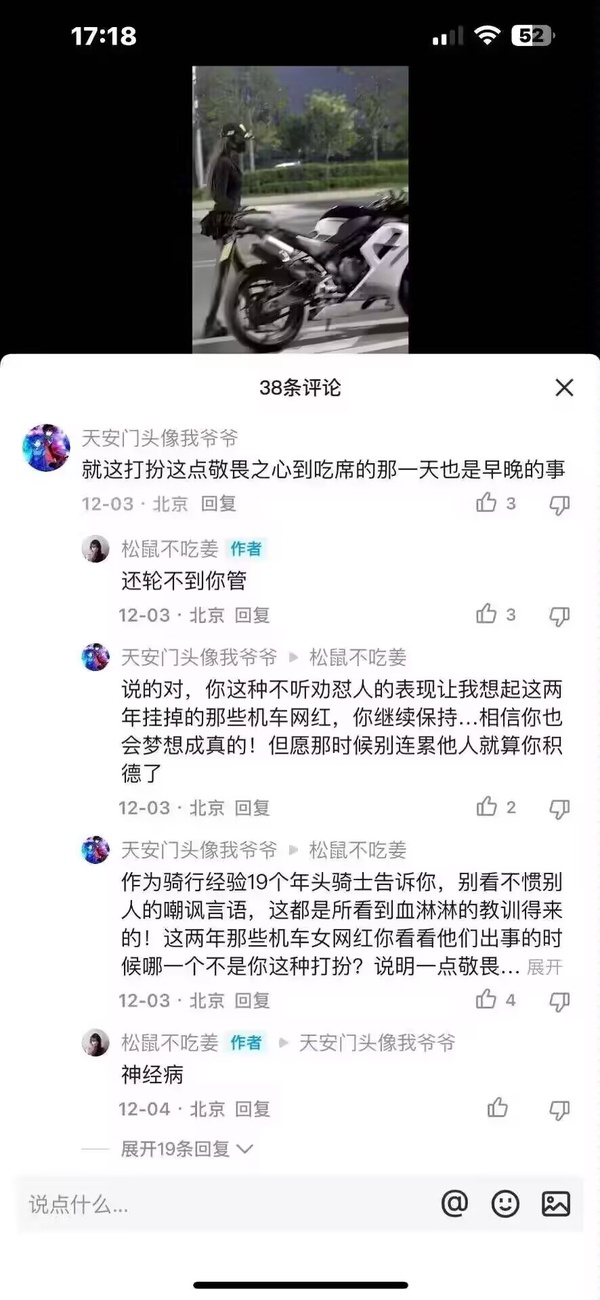This screenshot has width=600, height=1300.
Task: Expand 展开19条回复 to show more replies
Action: click(x=186, y=1149)
